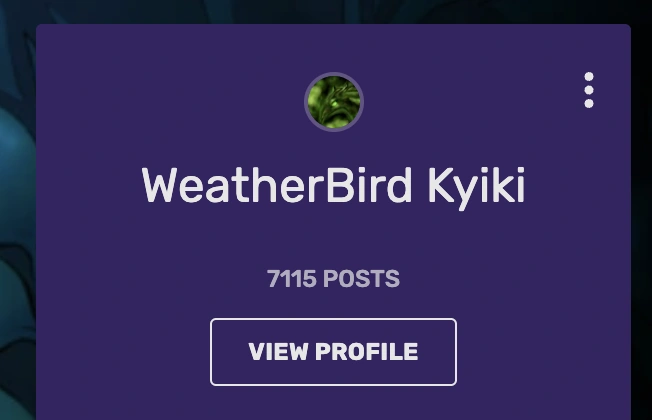
Task: Tap the View Profile button
Action: [x=333, y=352]
